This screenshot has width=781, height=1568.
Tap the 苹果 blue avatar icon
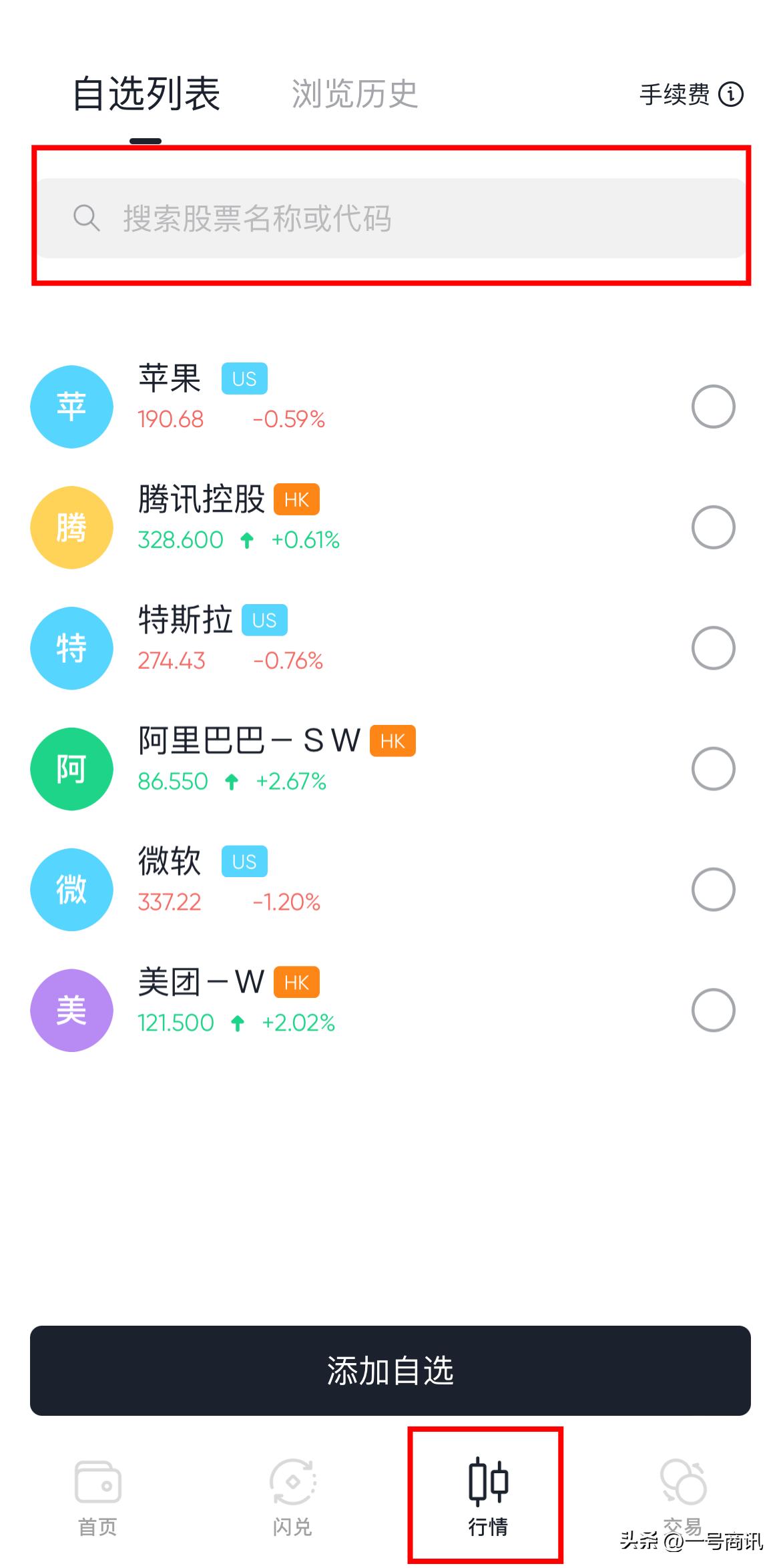(71, 407)
